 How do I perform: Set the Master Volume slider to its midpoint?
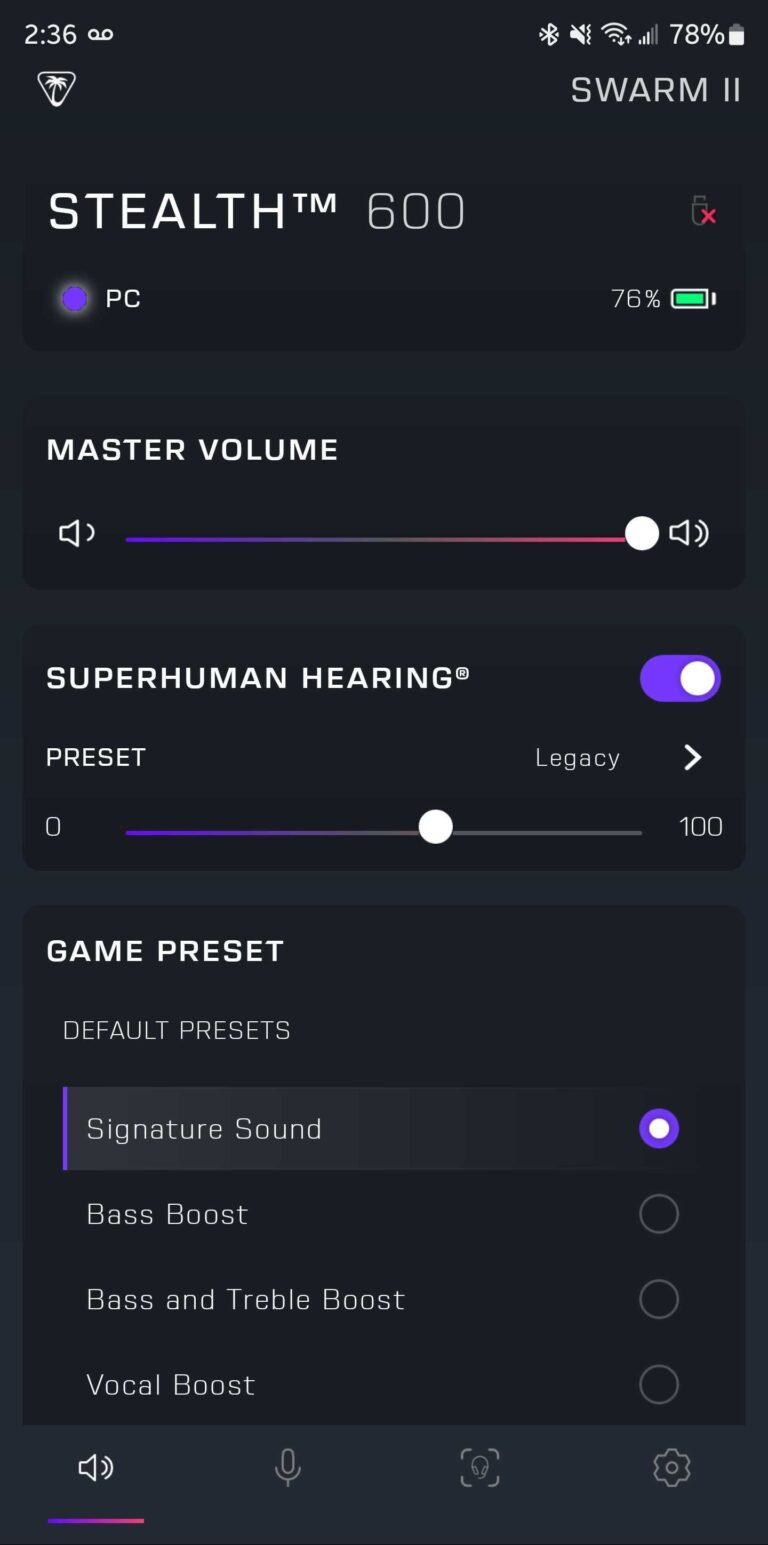point(384,539)
